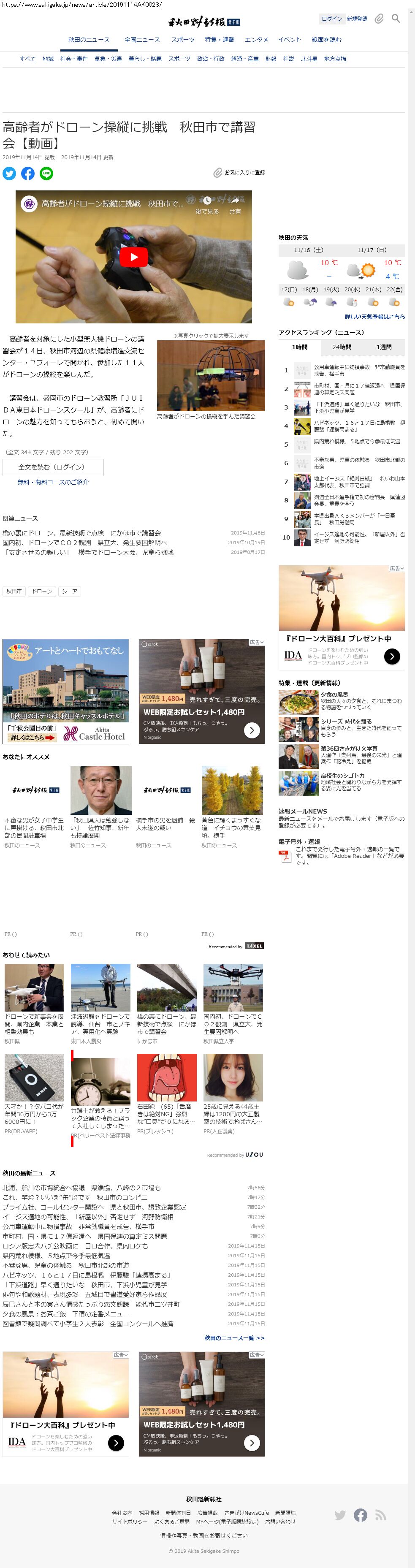
Task: Share the article on Twitter
Action: point(9,174)
